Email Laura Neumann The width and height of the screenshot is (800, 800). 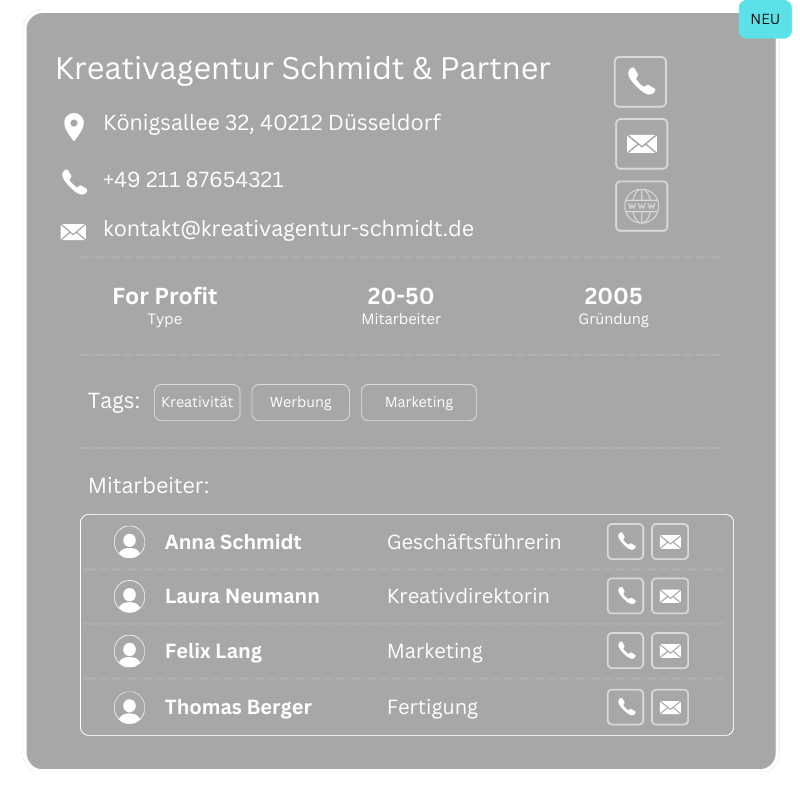point(670,596)
